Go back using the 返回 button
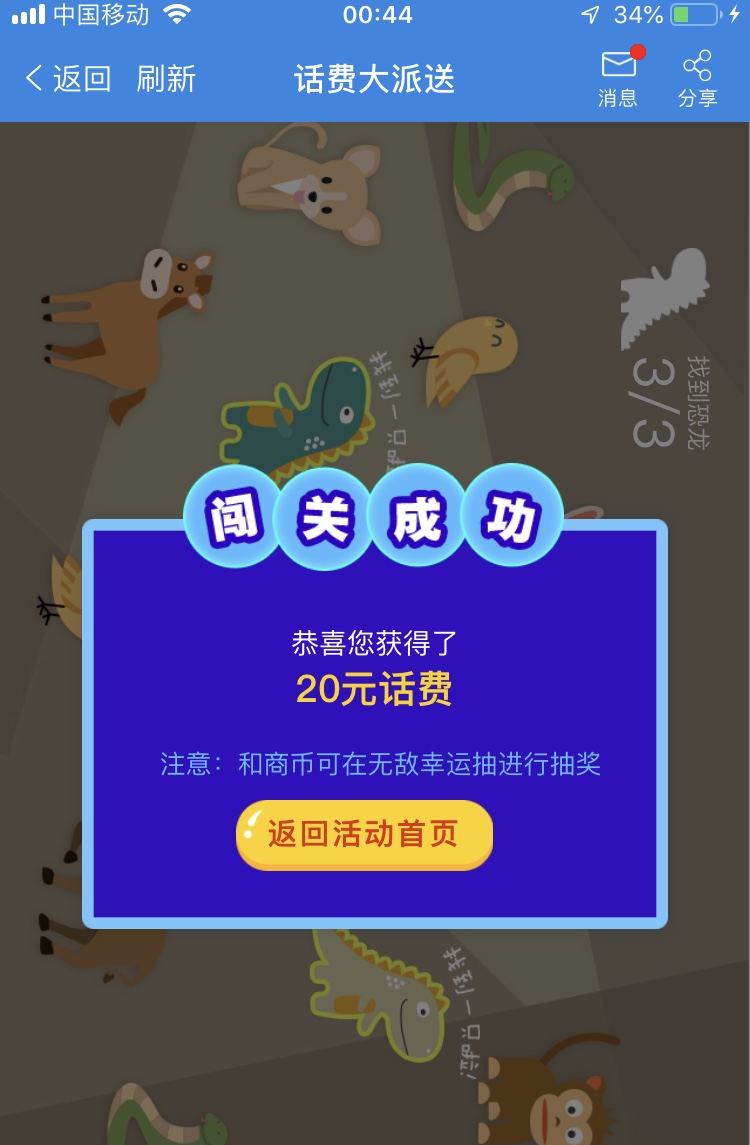Viewport: 750px width, 1145px height. [68, 78]
